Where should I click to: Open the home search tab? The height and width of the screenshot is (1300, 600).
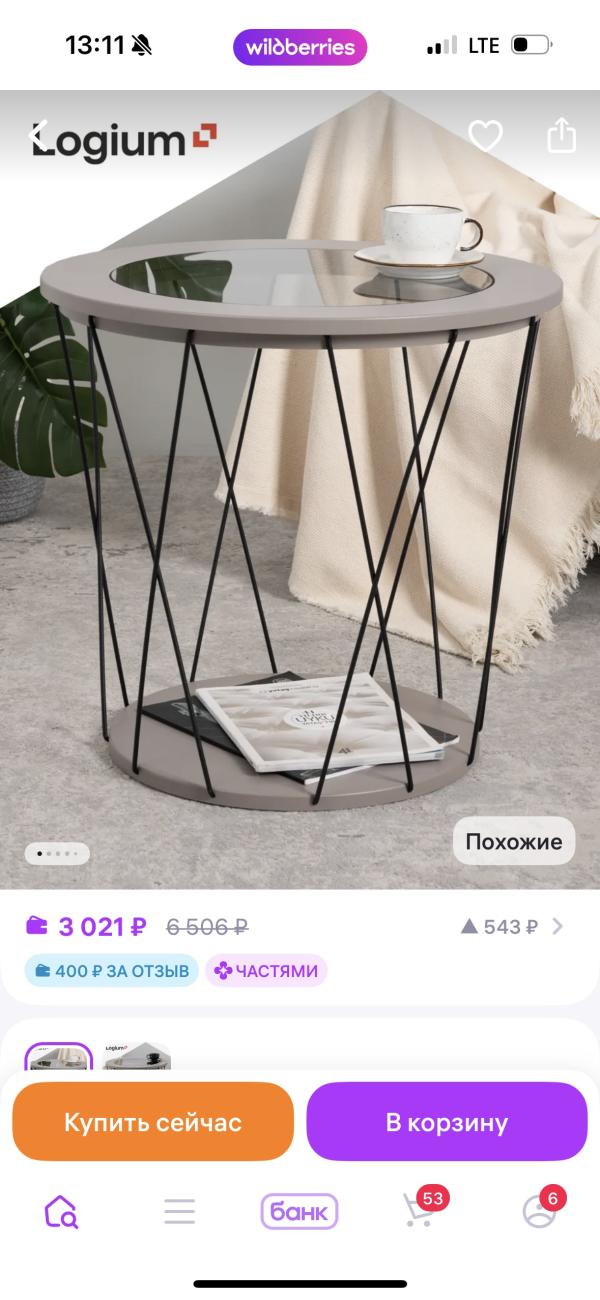coord(61,1211)
